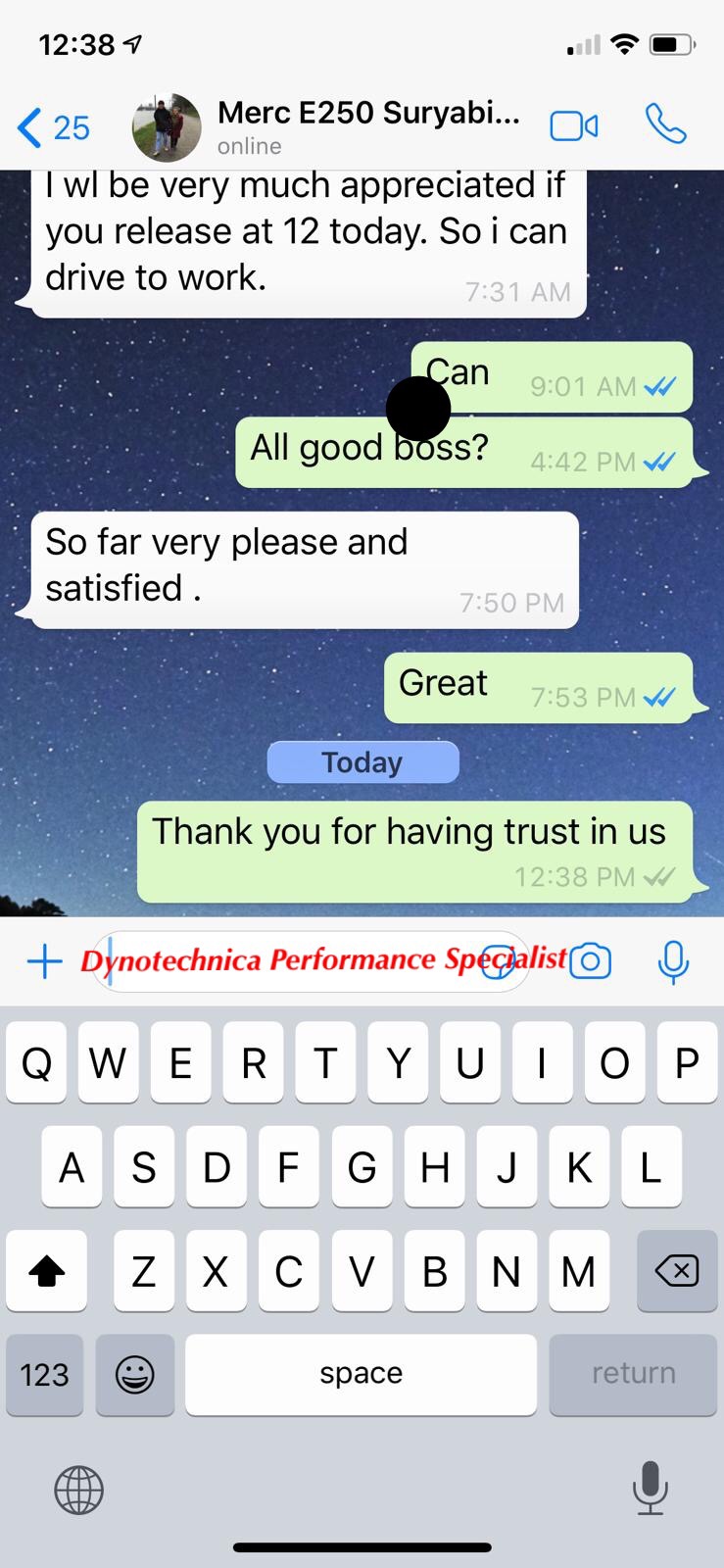Tap the shift key on the keyboard

pyautogui.click(x=46, y=1271)
